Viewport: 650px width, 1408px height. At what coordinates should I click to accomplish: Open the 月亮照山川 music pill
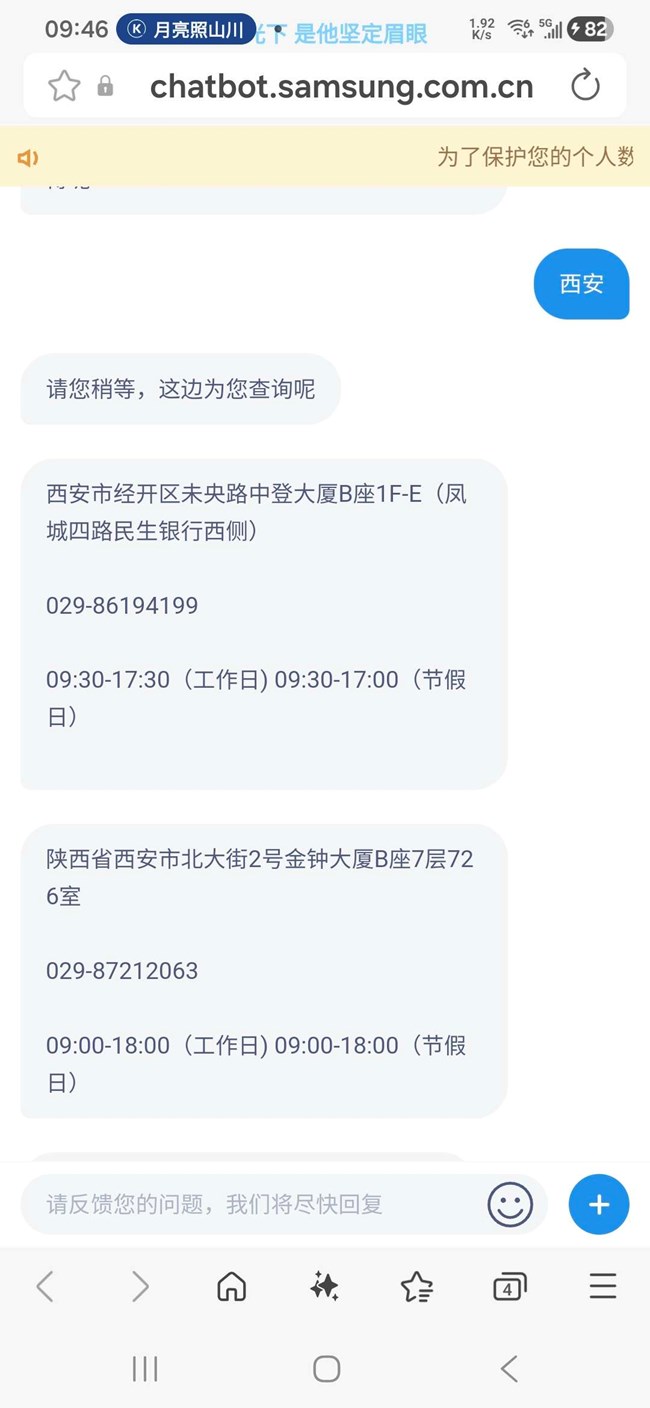[186, 29]
